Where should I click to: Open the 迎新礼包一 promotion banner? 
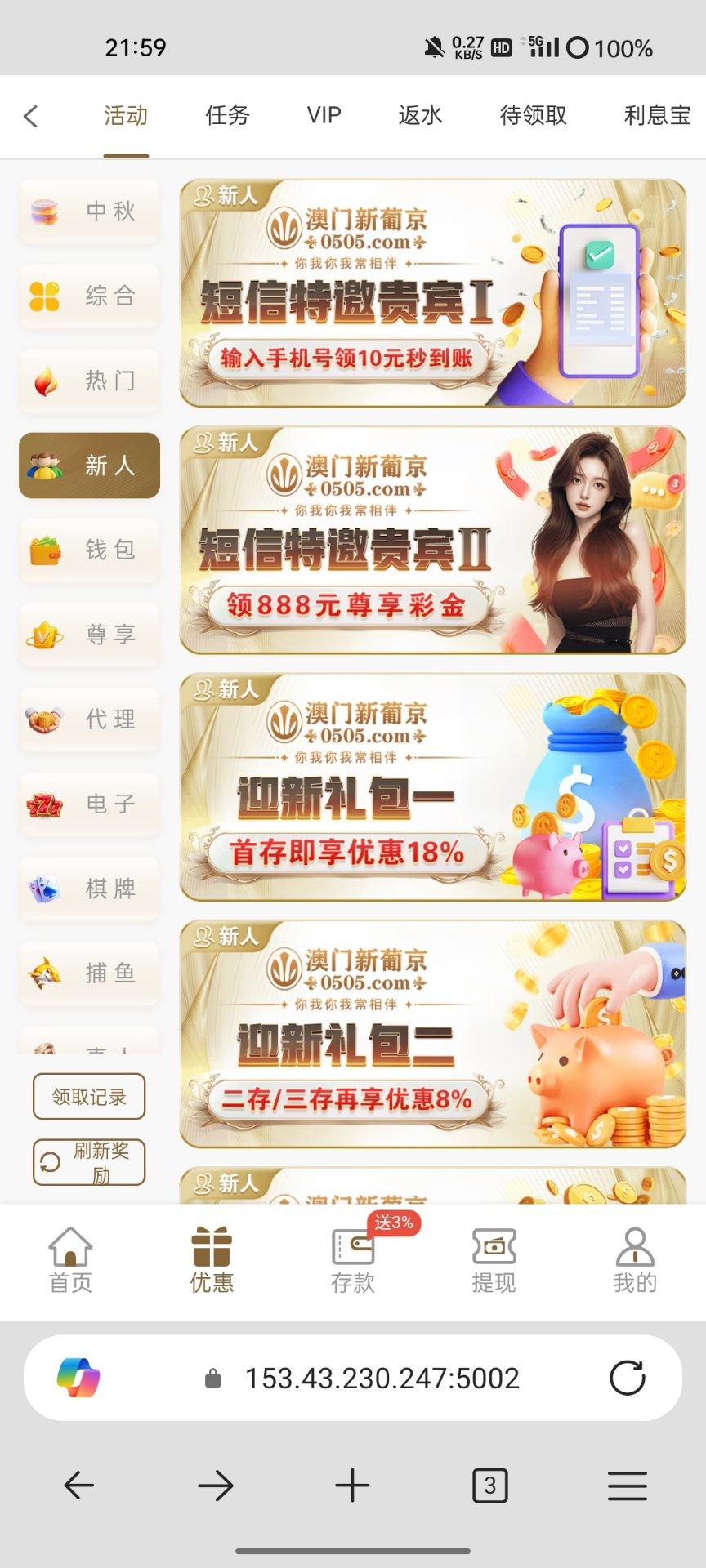[432, 787]
